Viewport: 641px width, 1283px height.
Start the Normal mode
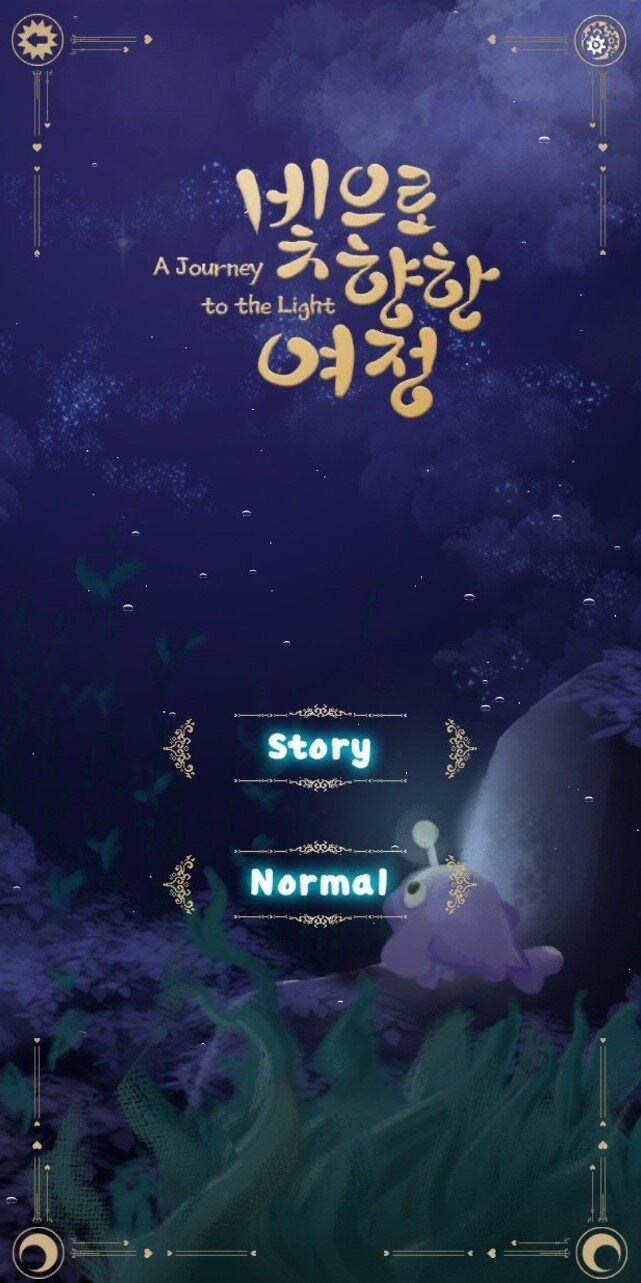319,882
